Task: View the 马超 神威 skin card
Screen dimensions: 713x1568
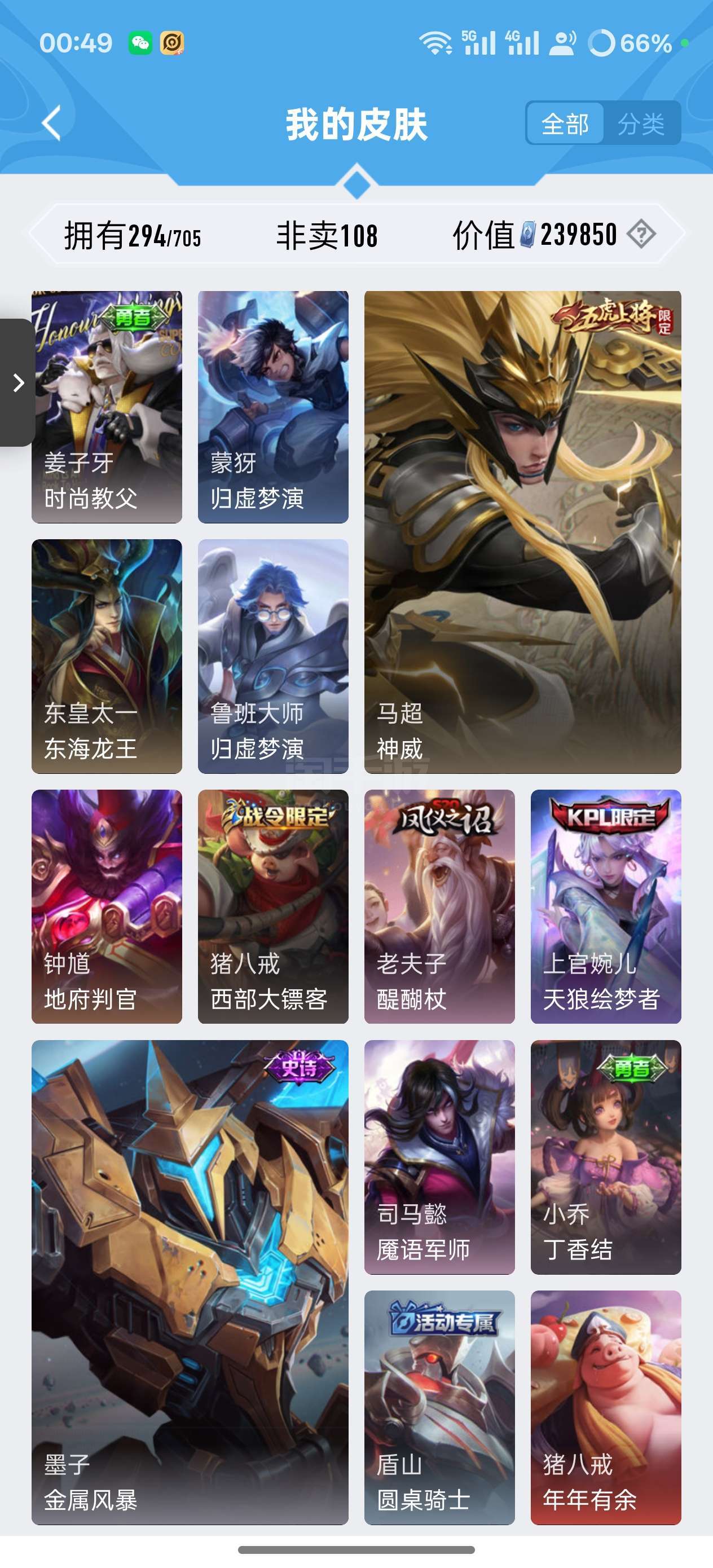Action: (x=522, y=532)
